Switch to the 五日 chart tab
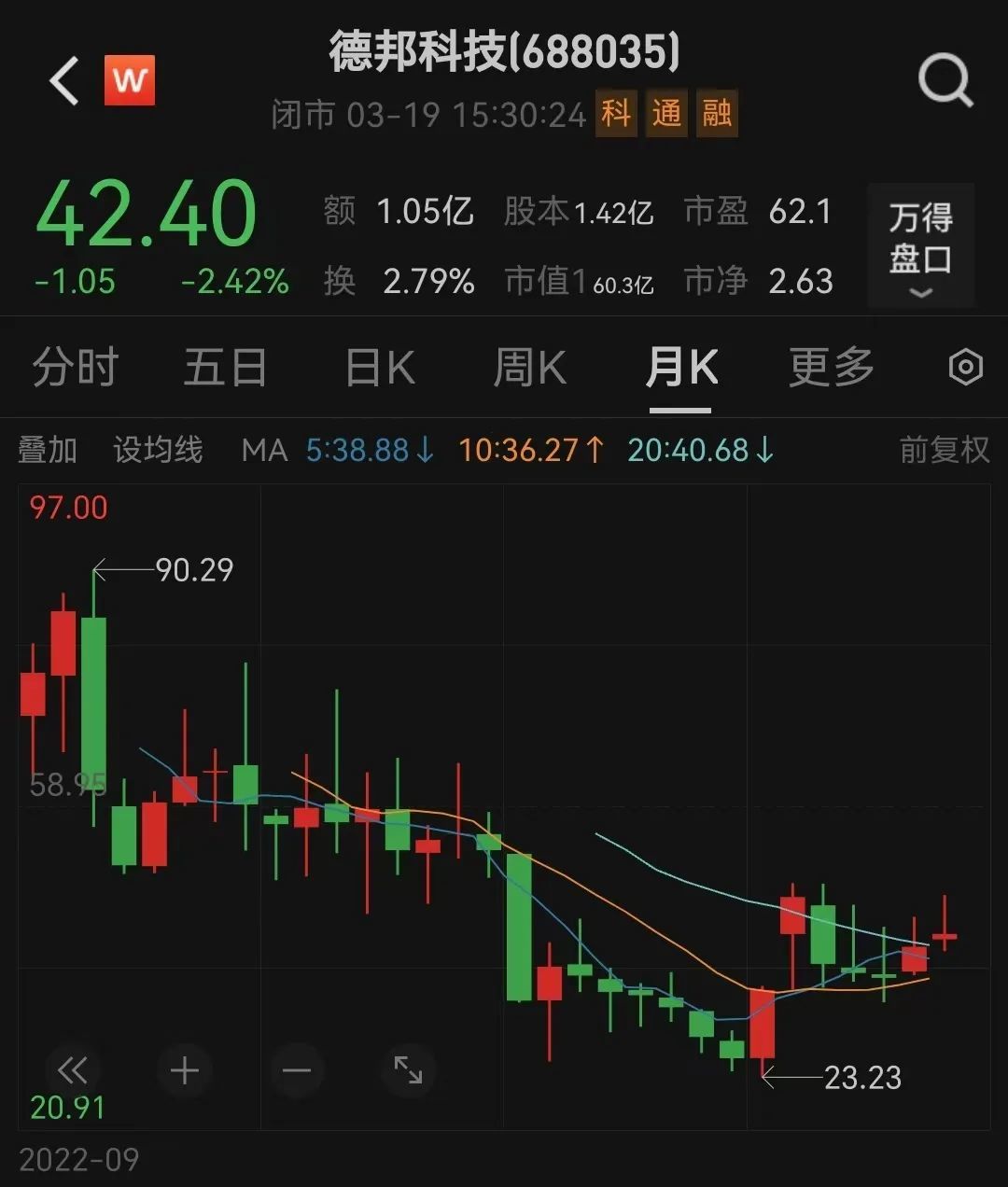Screen dimensions: 1008x1187 click(x=225, y=367)
